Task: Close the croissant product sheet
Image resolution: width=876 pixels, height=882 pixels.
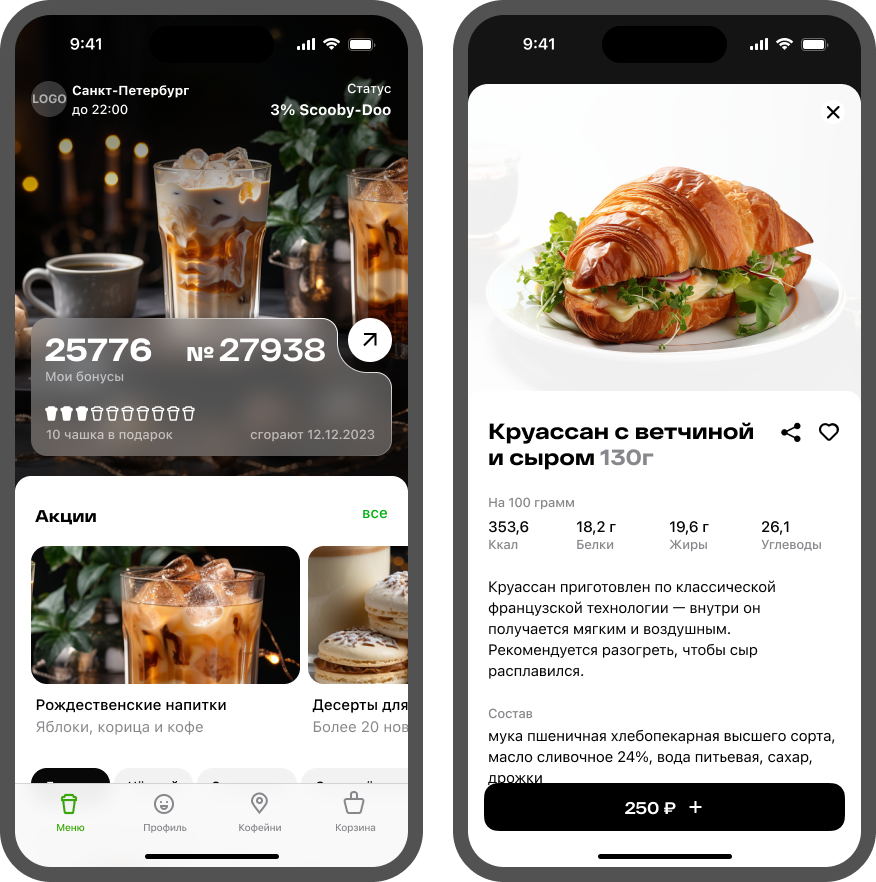Action: [832, 112]
